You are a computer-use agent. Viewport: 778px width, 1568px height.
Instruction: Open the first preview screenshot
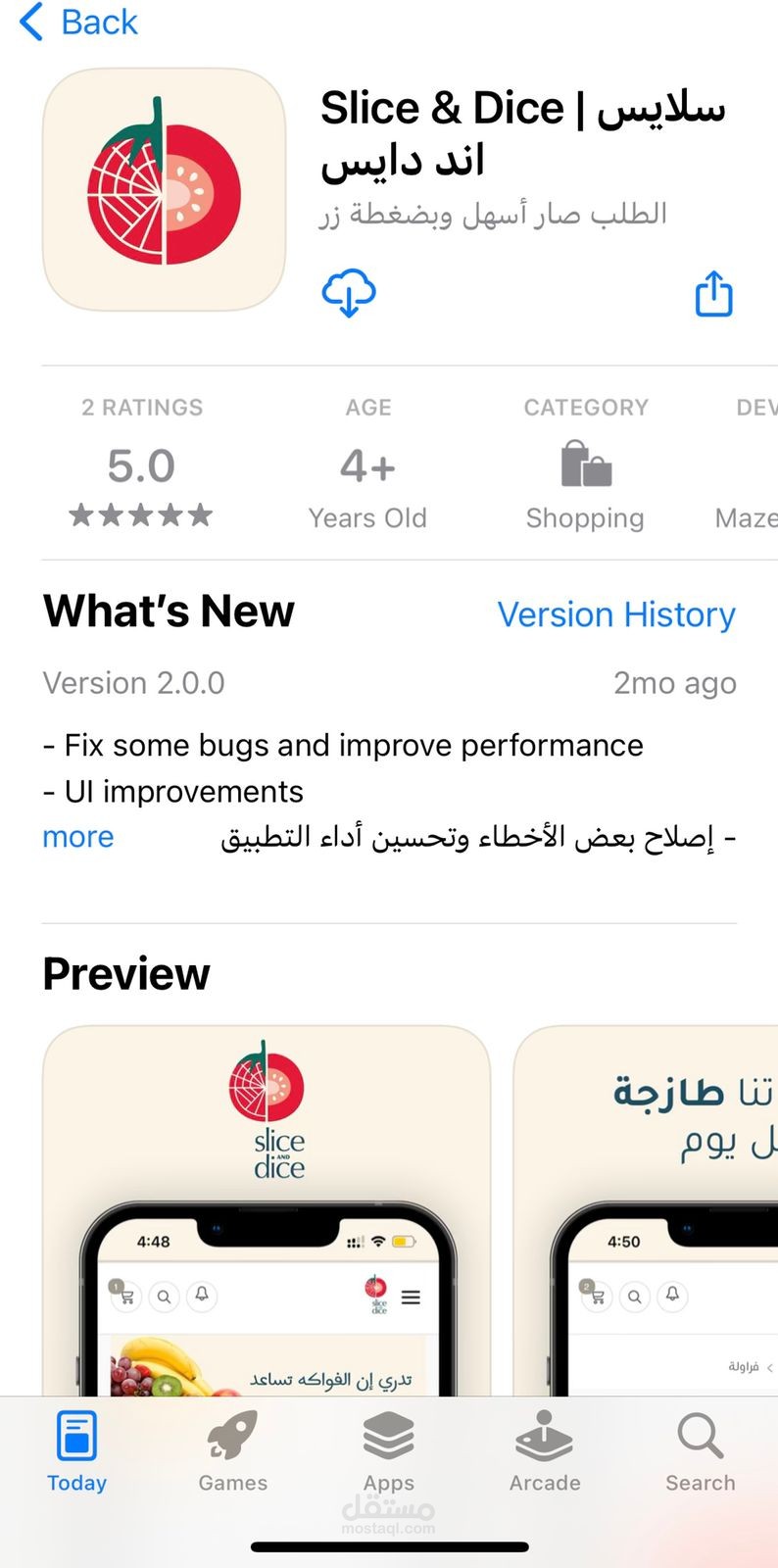[x=267, y=1210]
